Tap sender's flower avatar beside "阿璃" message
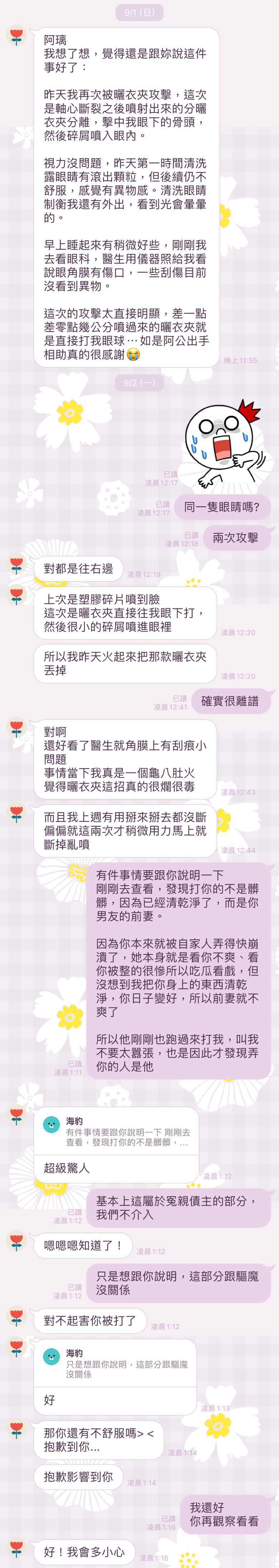 (17, 36)
